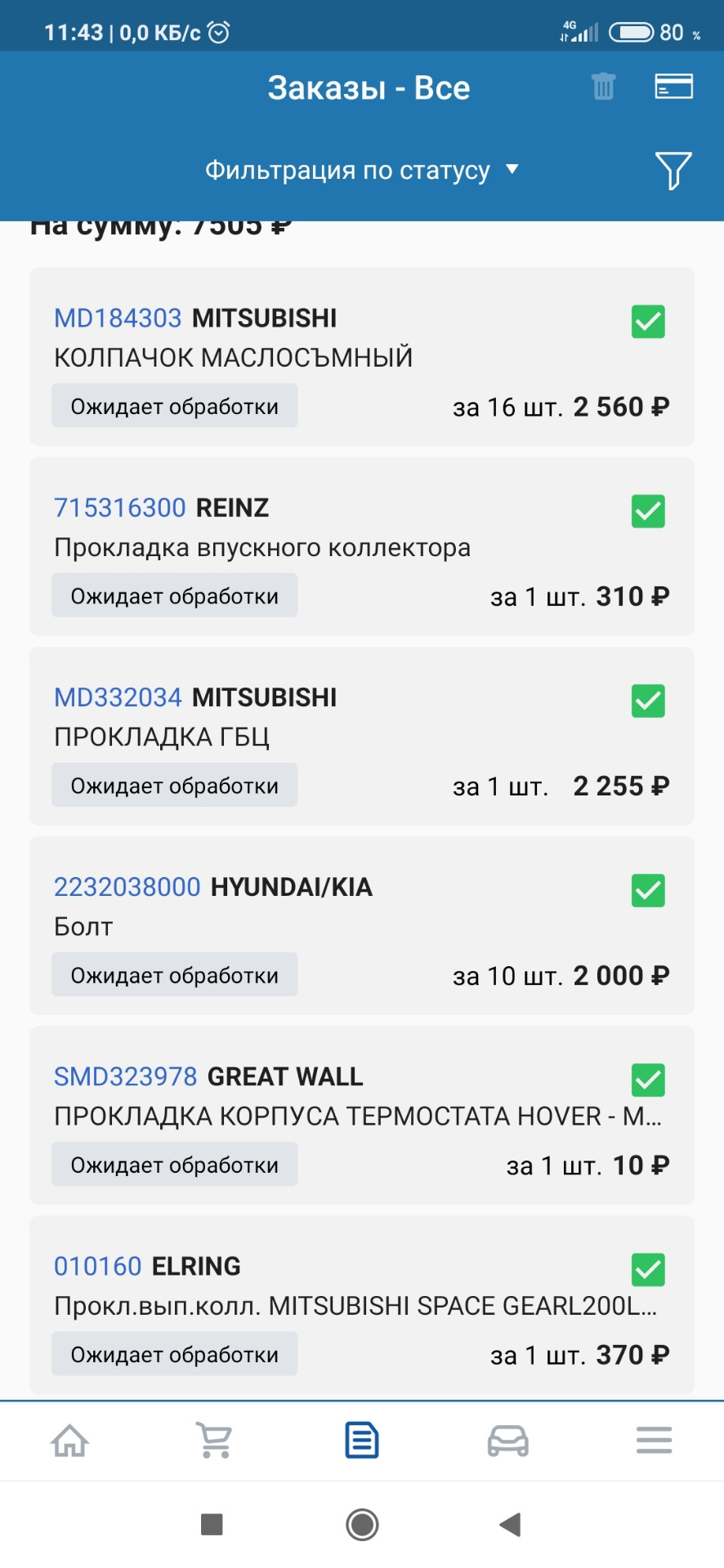Open the garage car tab
This screenshot has height=1568, width=724.
click(507, 1441)
